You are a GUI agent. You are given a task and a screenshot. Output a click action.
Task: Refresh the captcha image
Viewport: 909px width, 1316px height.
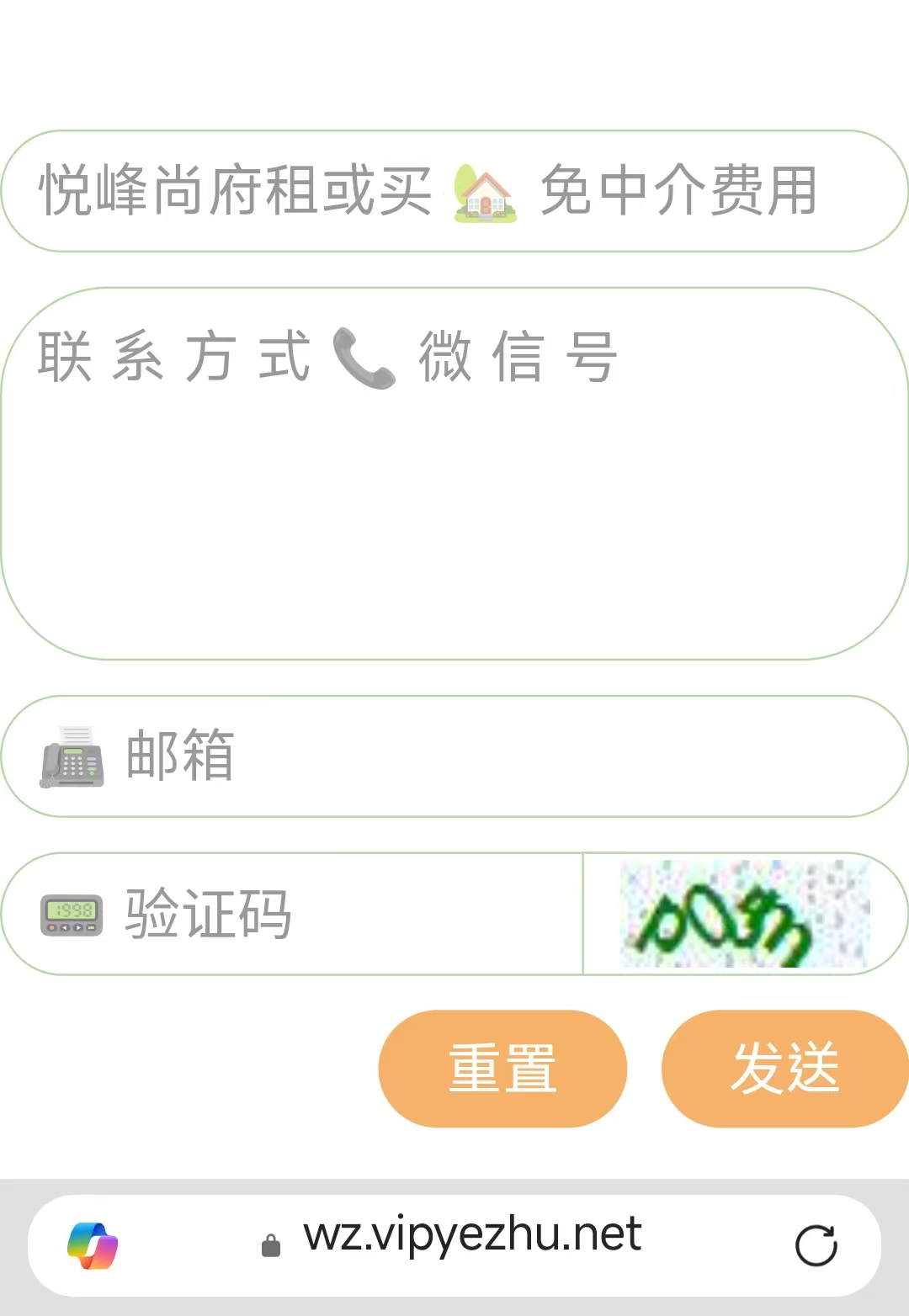point(743,914)
